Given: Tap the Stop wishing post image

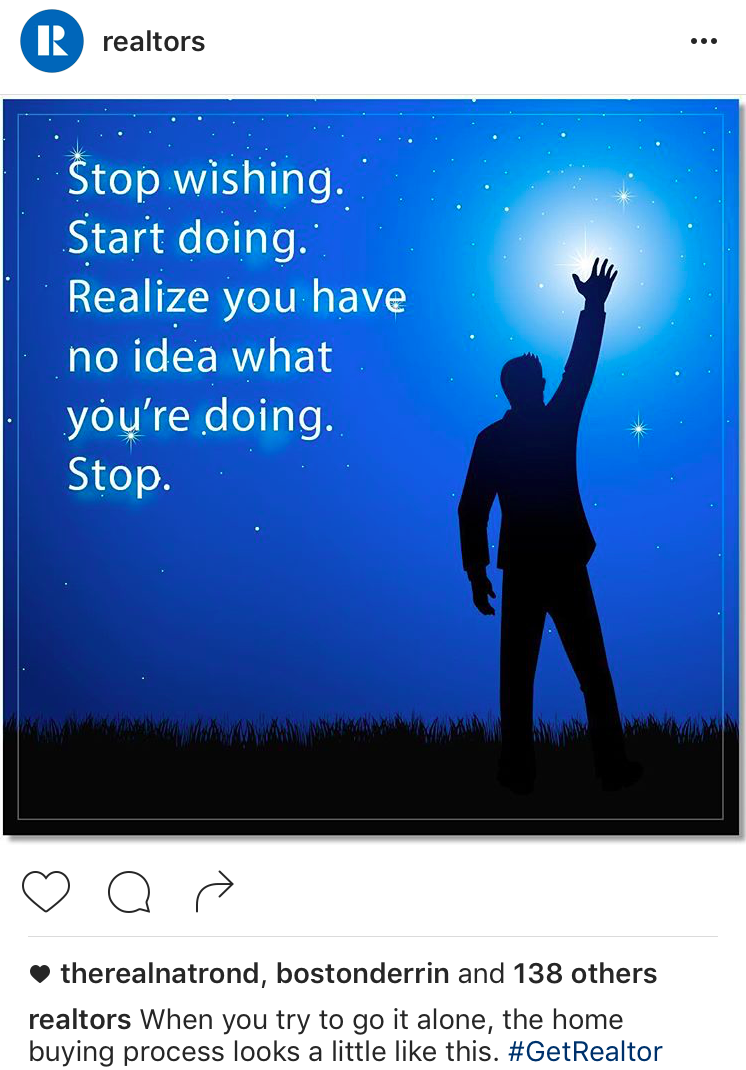Looking at the screenshot, I should pyautogui.click(x=371, y=465).
